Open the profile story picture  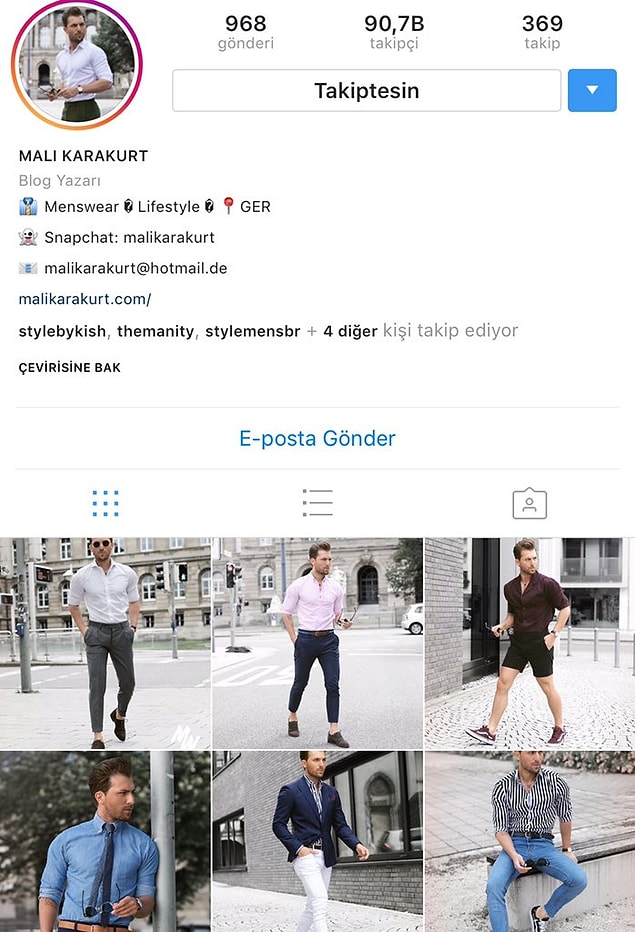pos(76,63)
